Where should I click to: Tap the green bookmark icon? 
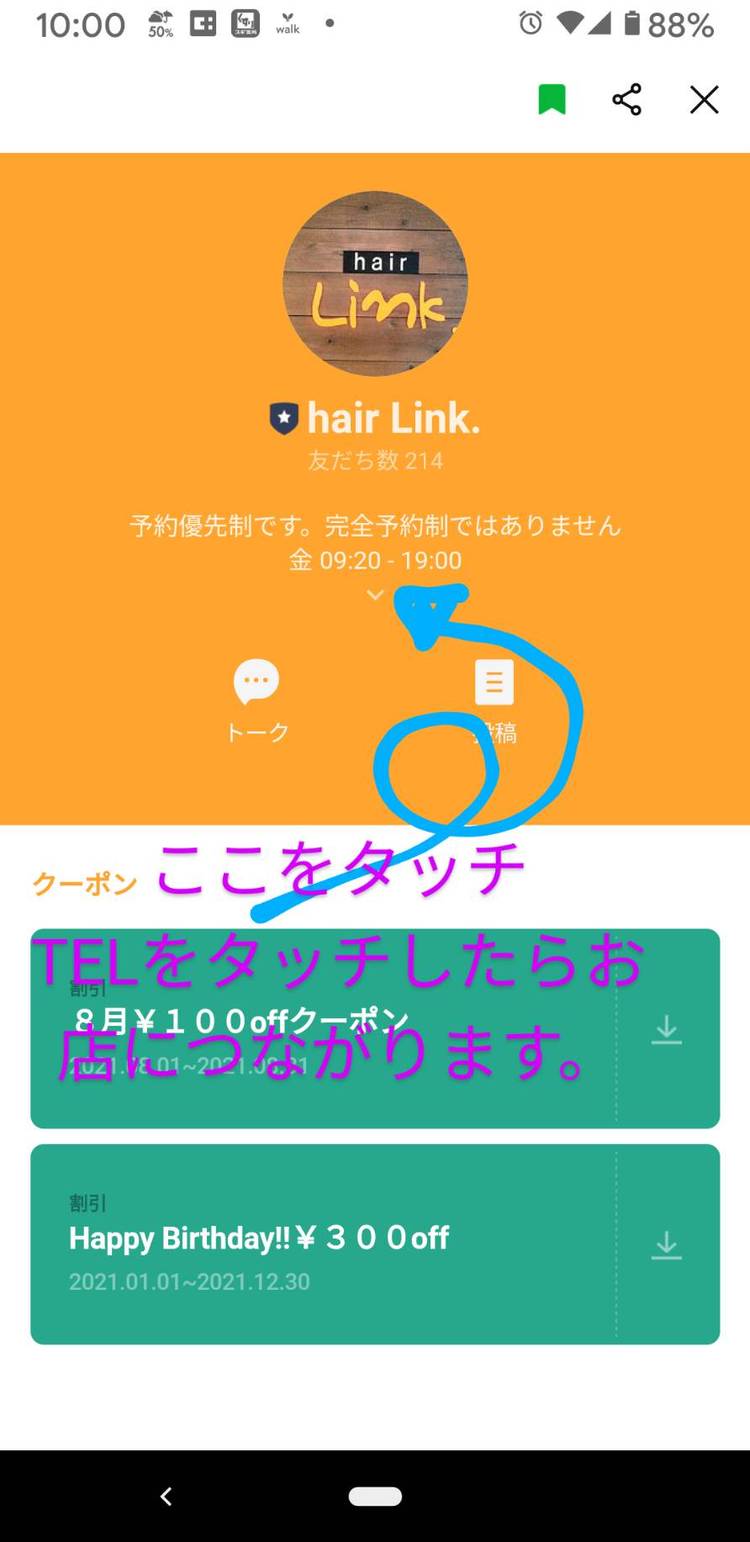pos(552,100)
